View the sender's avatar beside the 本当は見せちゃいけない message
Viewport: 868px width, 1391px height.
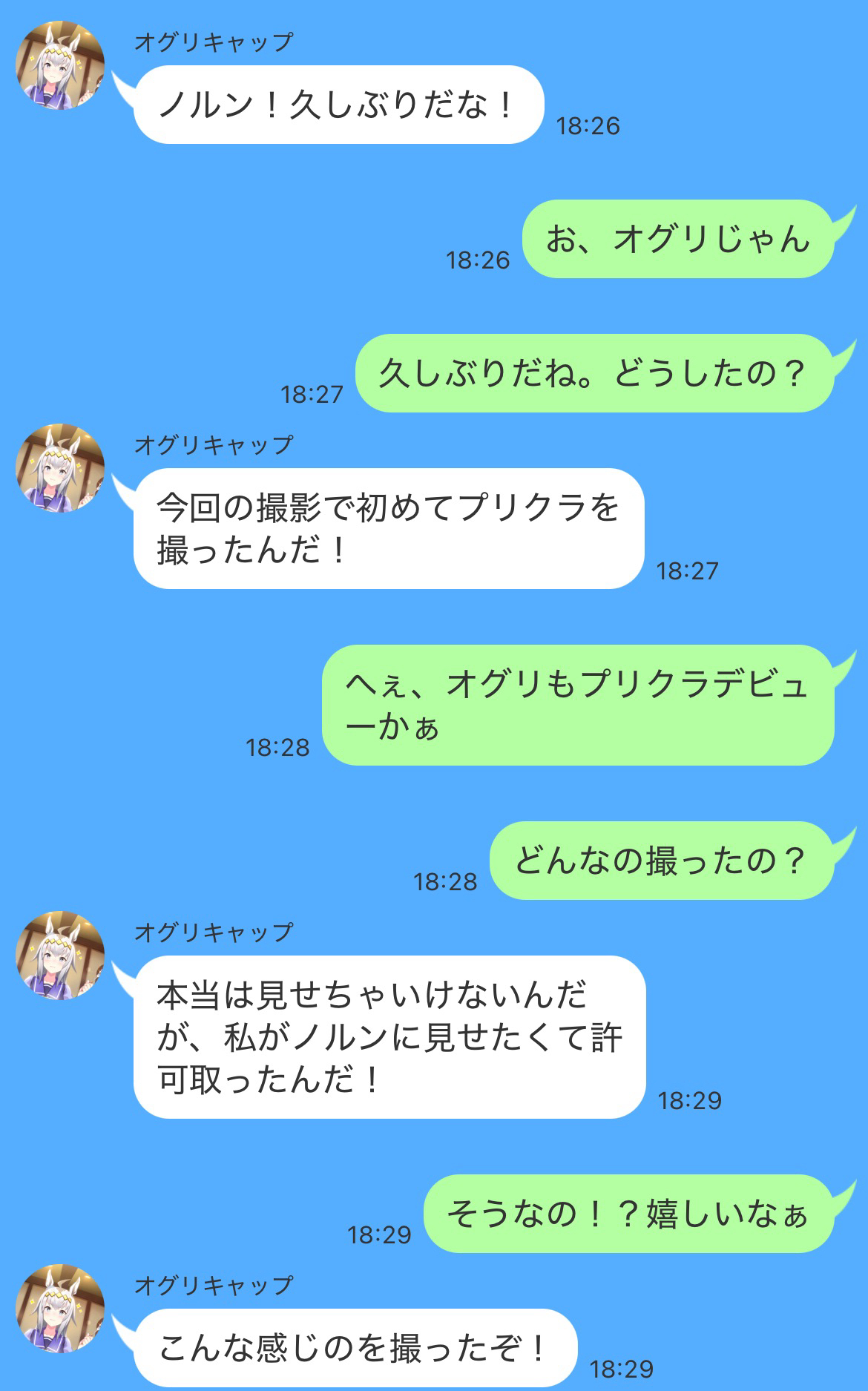click(x=60, y=956)
